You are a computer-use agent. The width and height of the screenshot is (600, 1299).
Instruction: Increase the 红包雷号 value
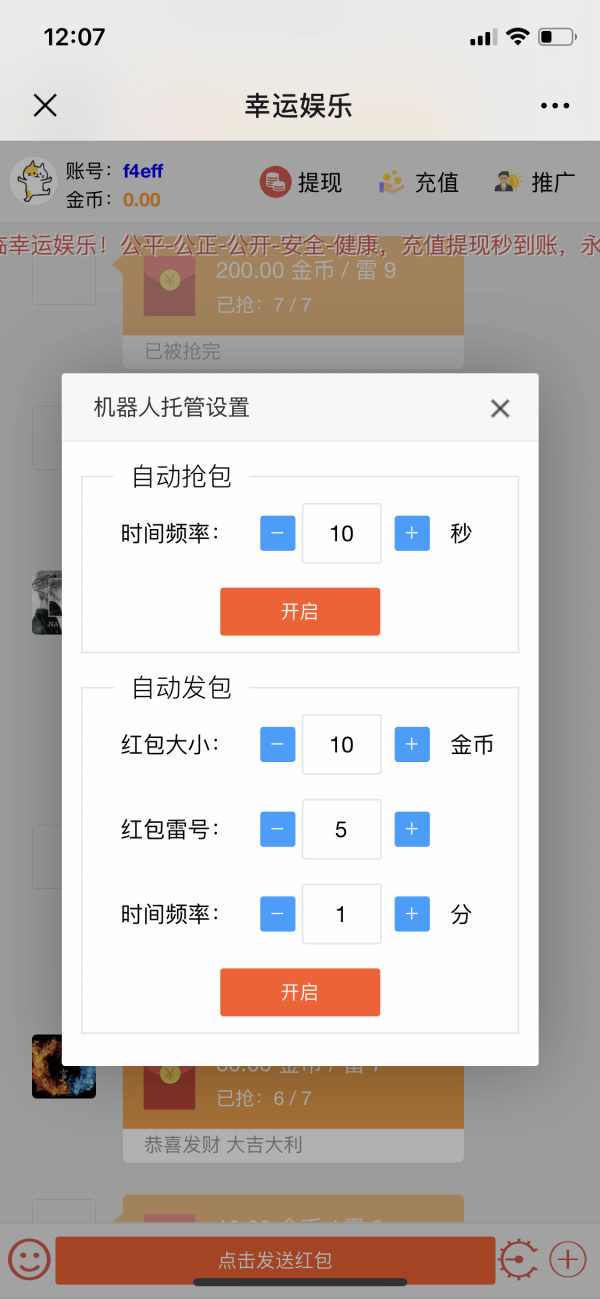412,829
